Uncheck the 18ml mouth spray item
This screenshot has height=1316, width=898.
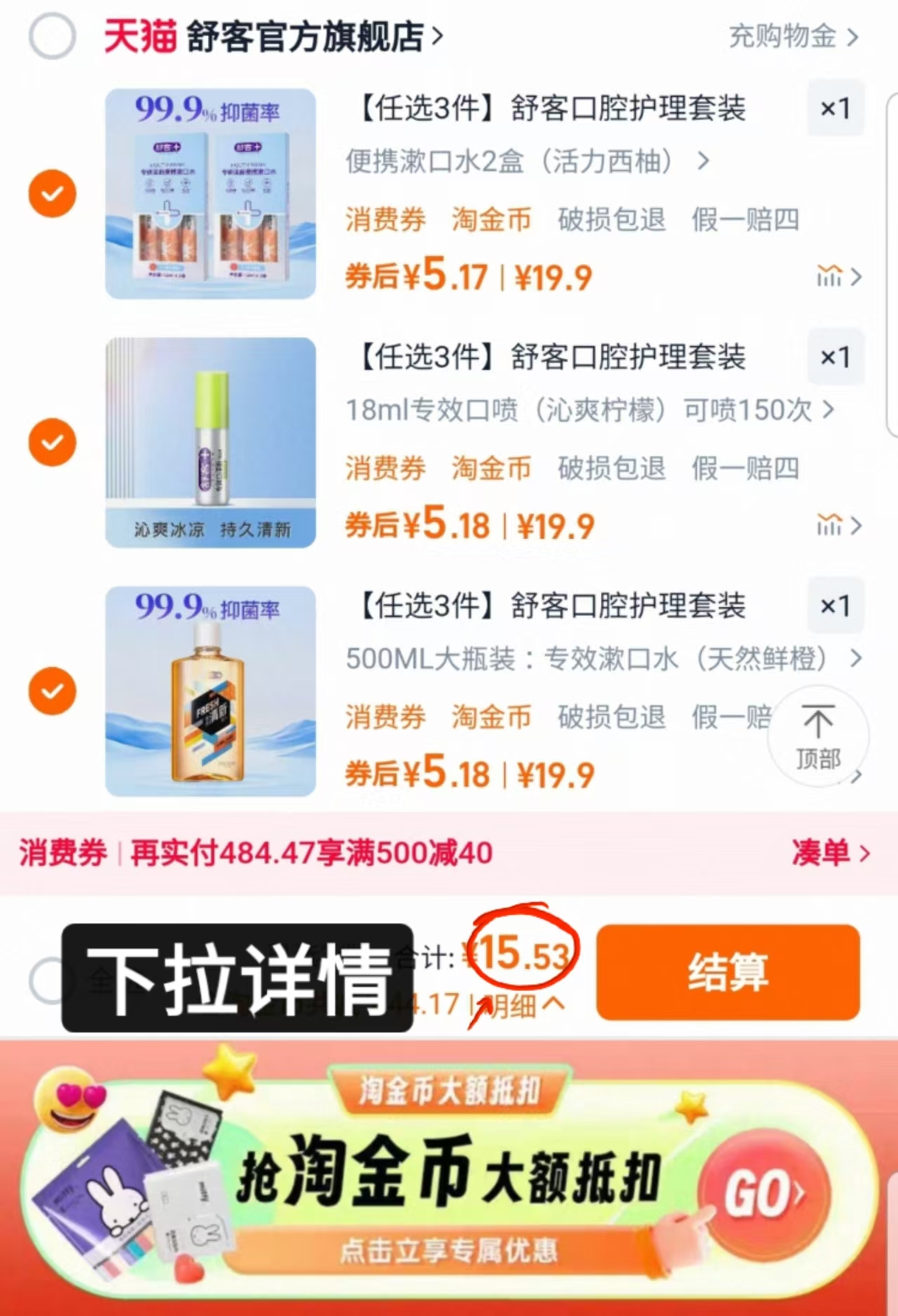(x=52, y=441)
